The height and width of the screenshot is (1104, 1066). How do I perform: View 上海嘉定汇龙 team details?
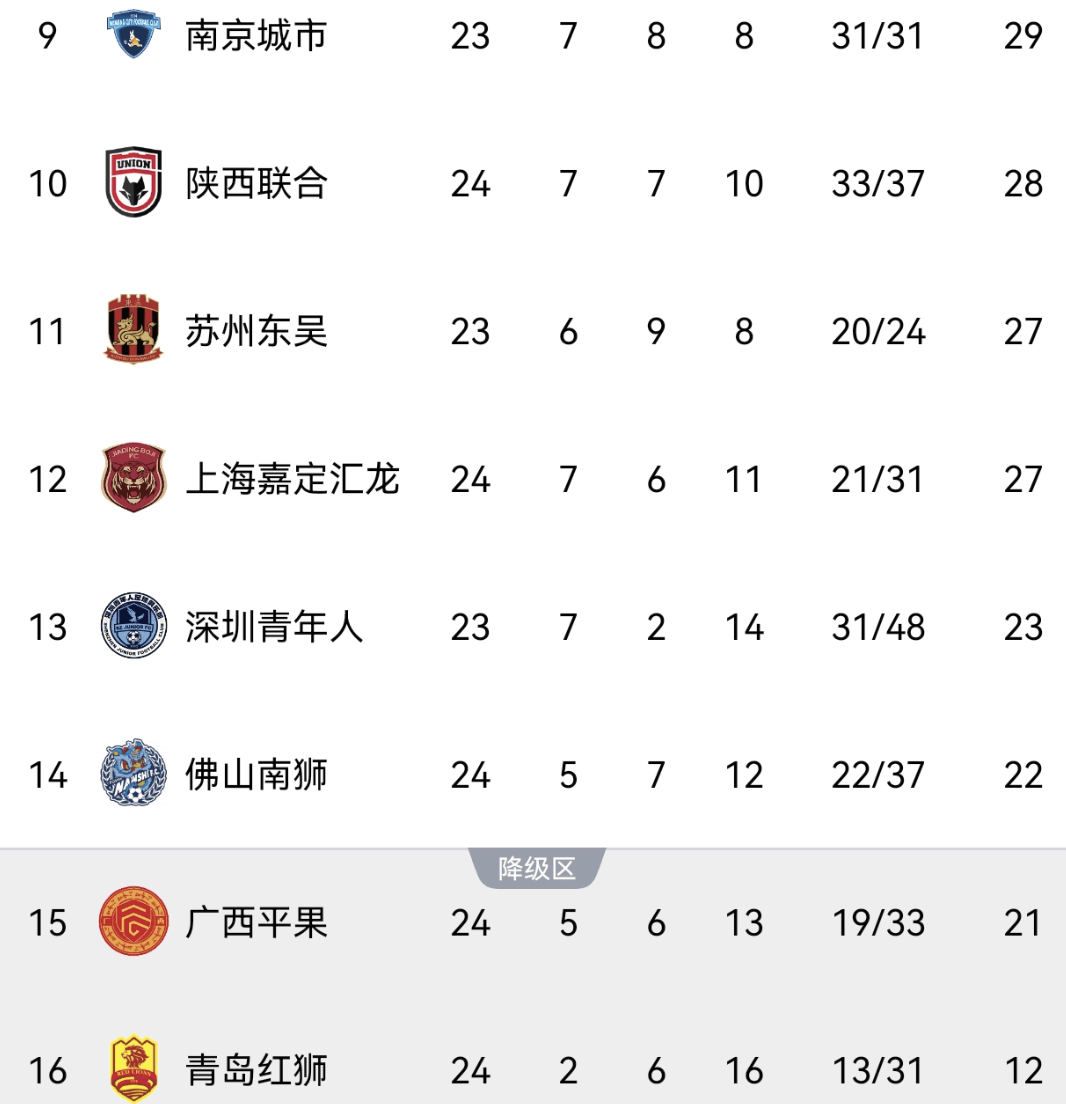(x=533, y=479)
